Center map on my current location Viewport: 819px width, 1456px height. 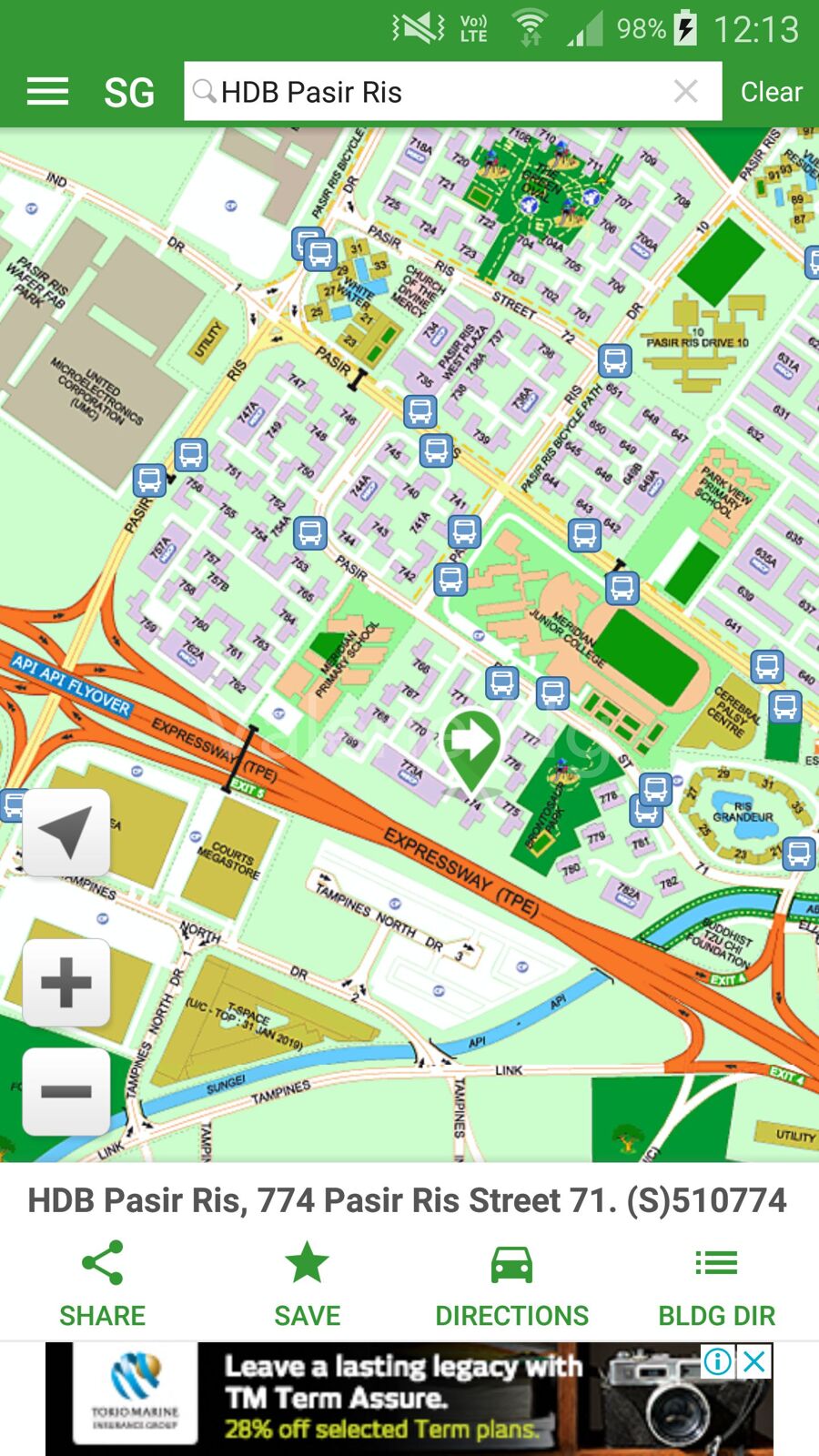click(66, 832)
